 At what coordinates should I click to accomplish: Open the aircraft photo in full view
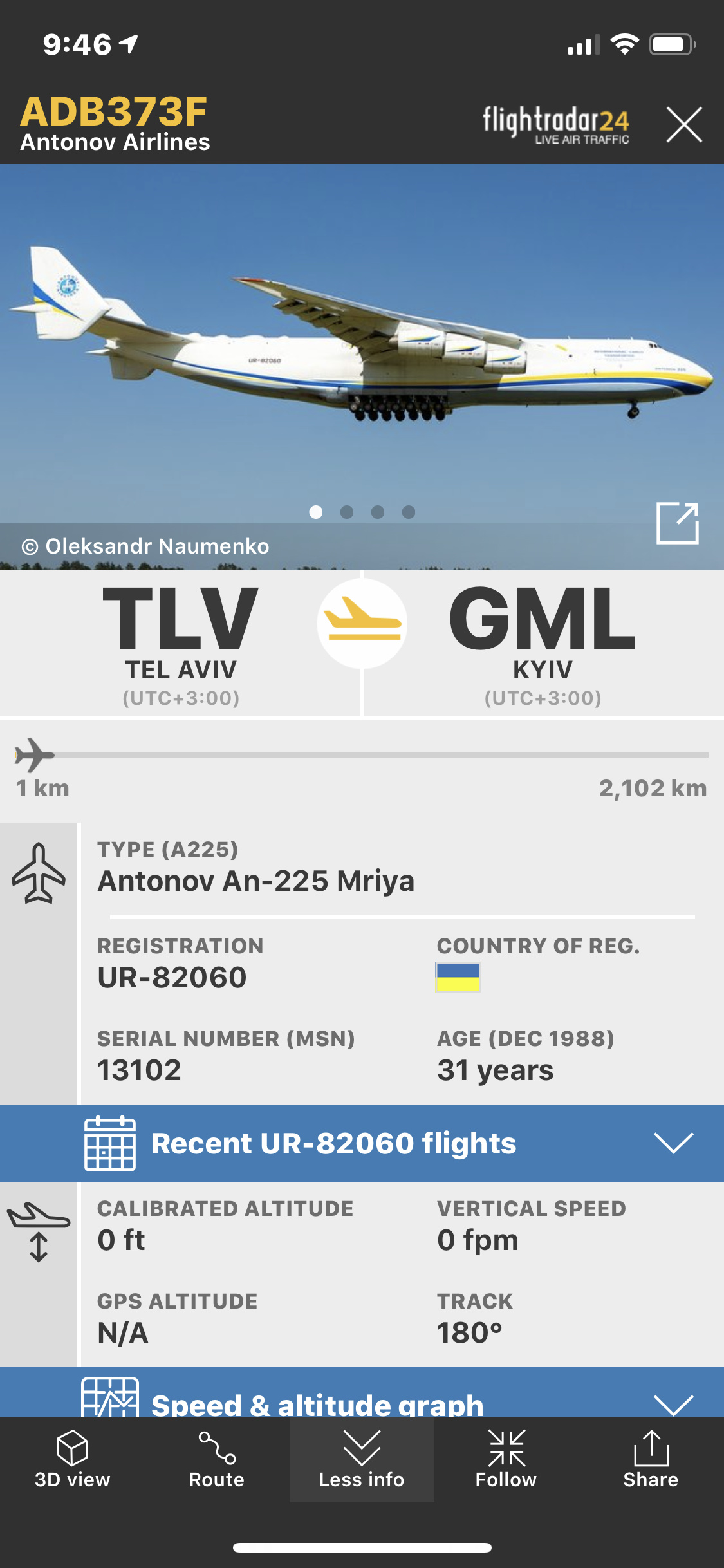click(x=677, y=523)
